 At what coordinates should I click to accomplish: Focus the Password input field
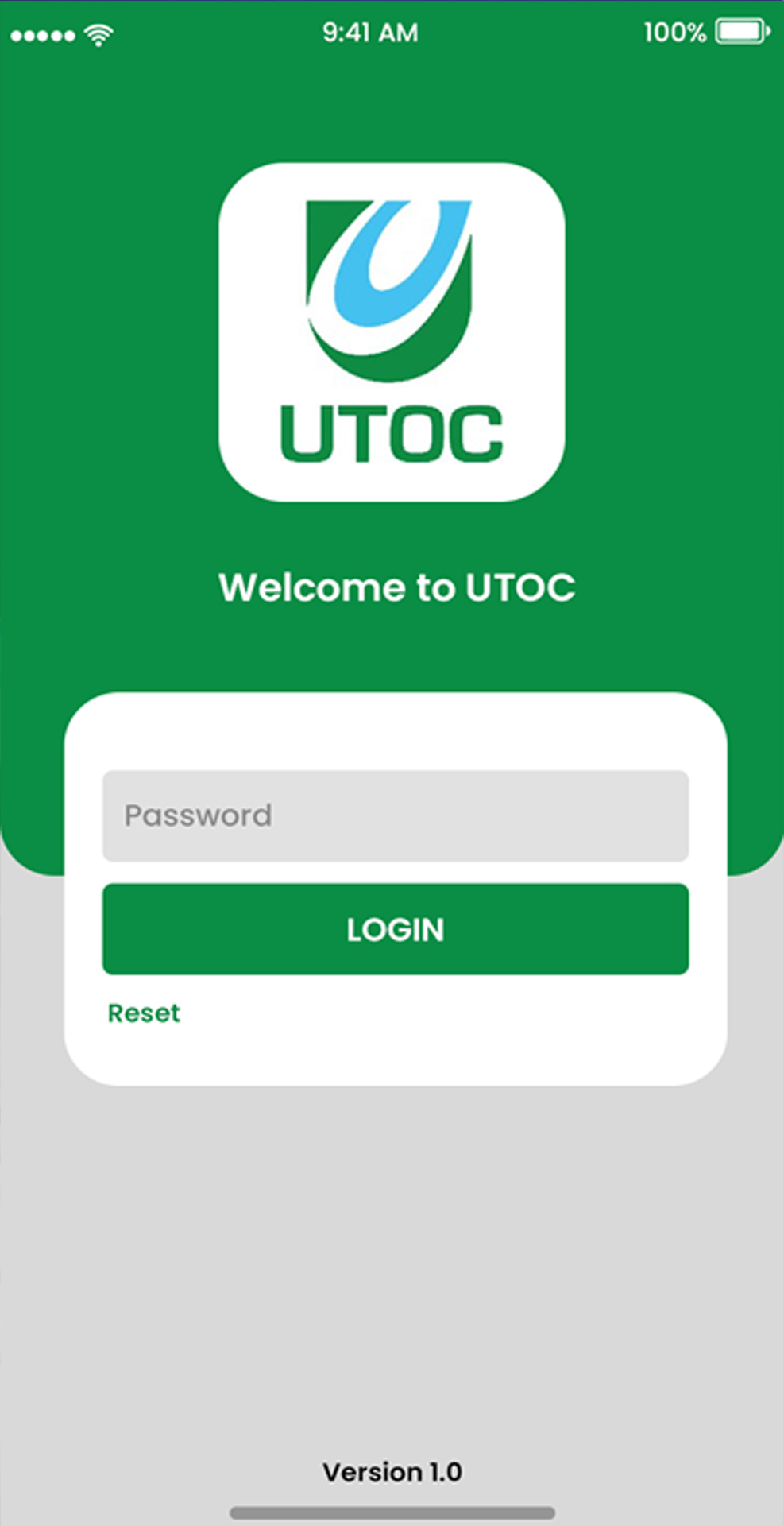point(395,815)
